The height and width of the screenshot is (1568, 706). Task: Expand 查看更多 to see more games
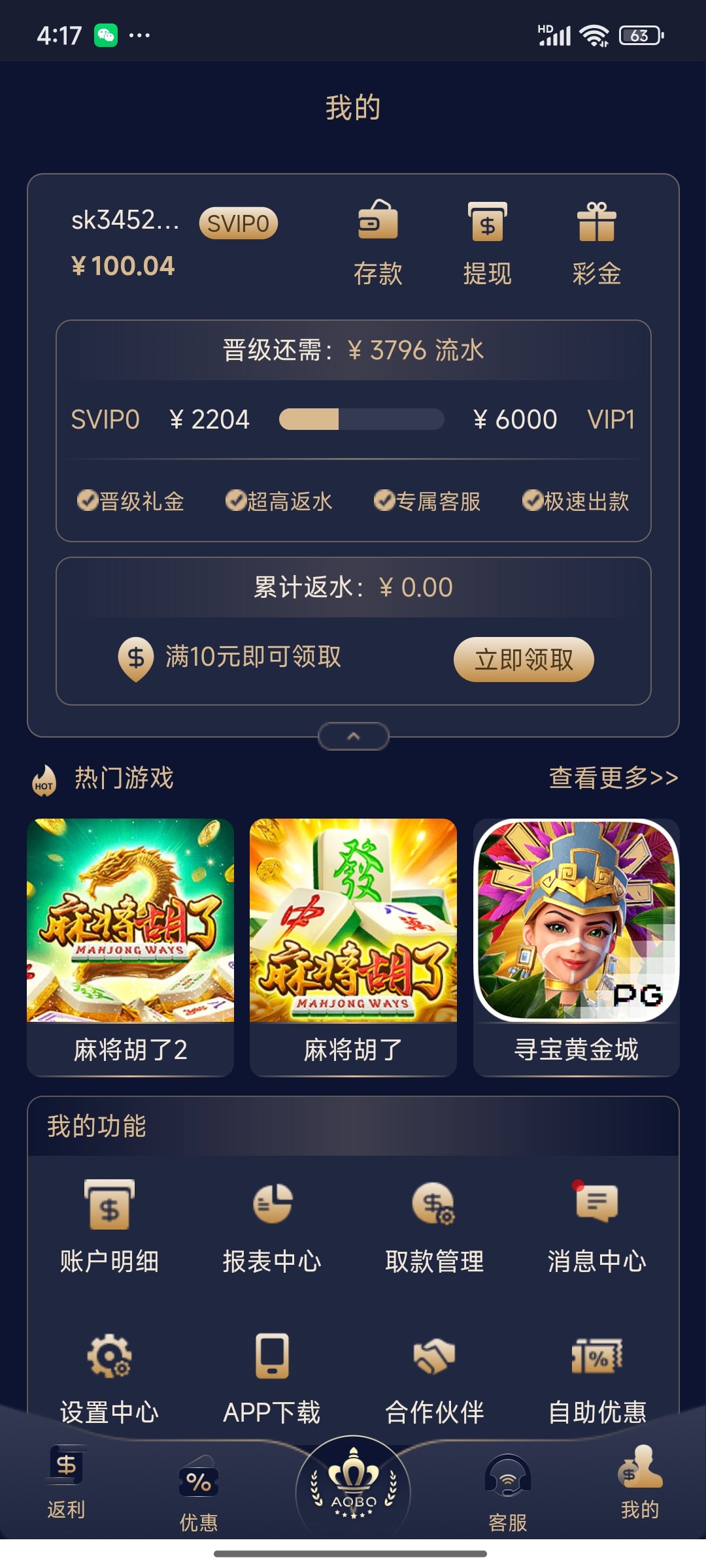click(613, 777)
